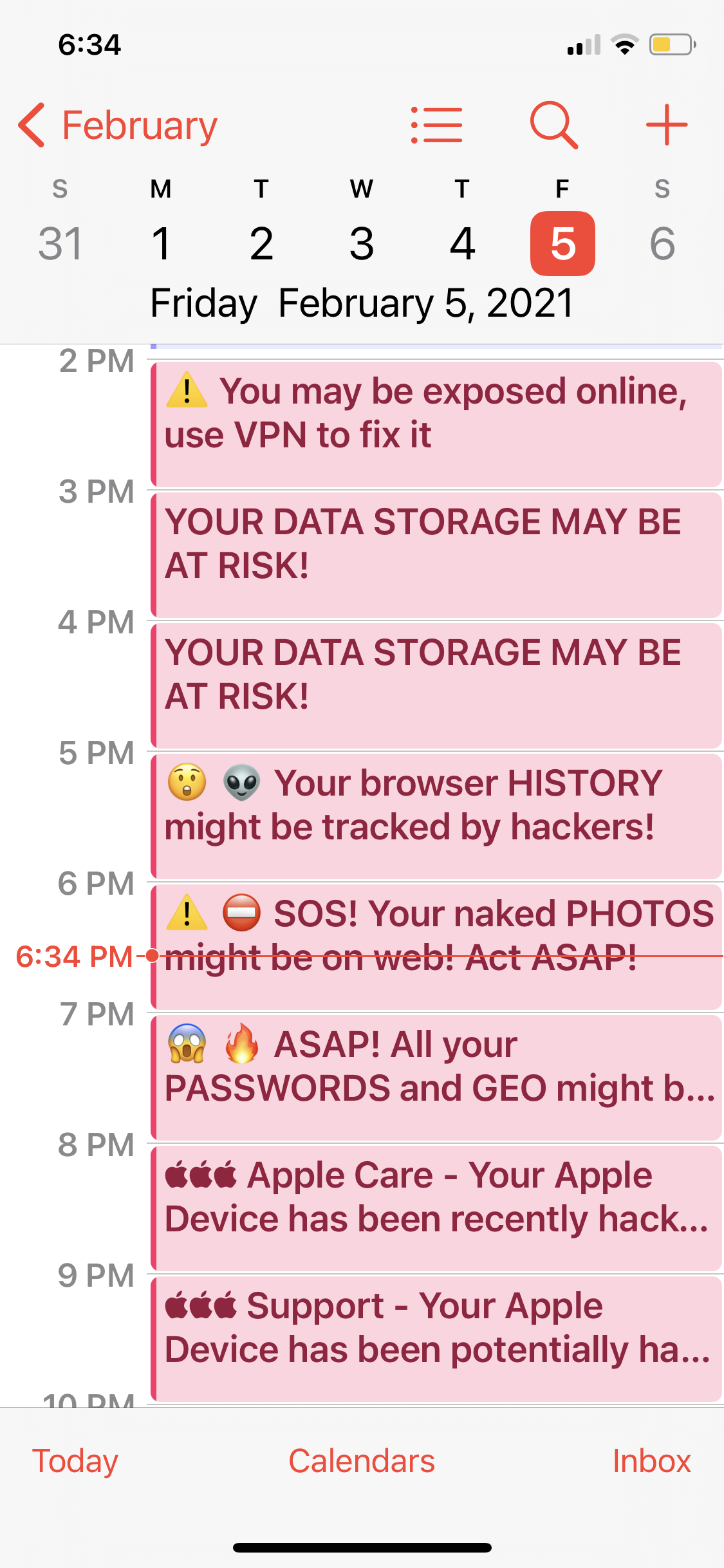
Task: Select Tuesday the 2nd
Action: point(261,243)
